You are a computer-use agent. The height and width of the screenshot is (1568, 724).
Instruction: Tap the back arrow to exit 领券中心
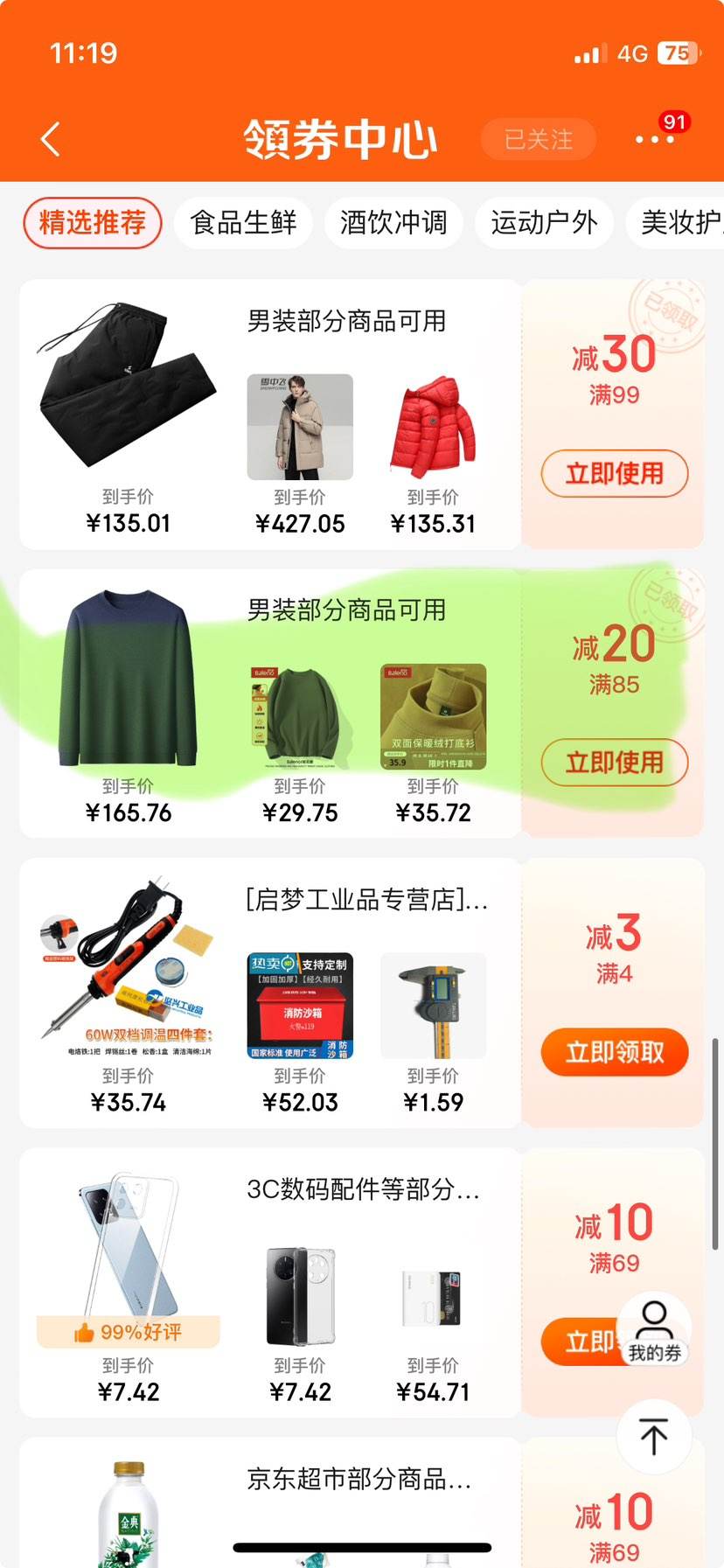50,138
